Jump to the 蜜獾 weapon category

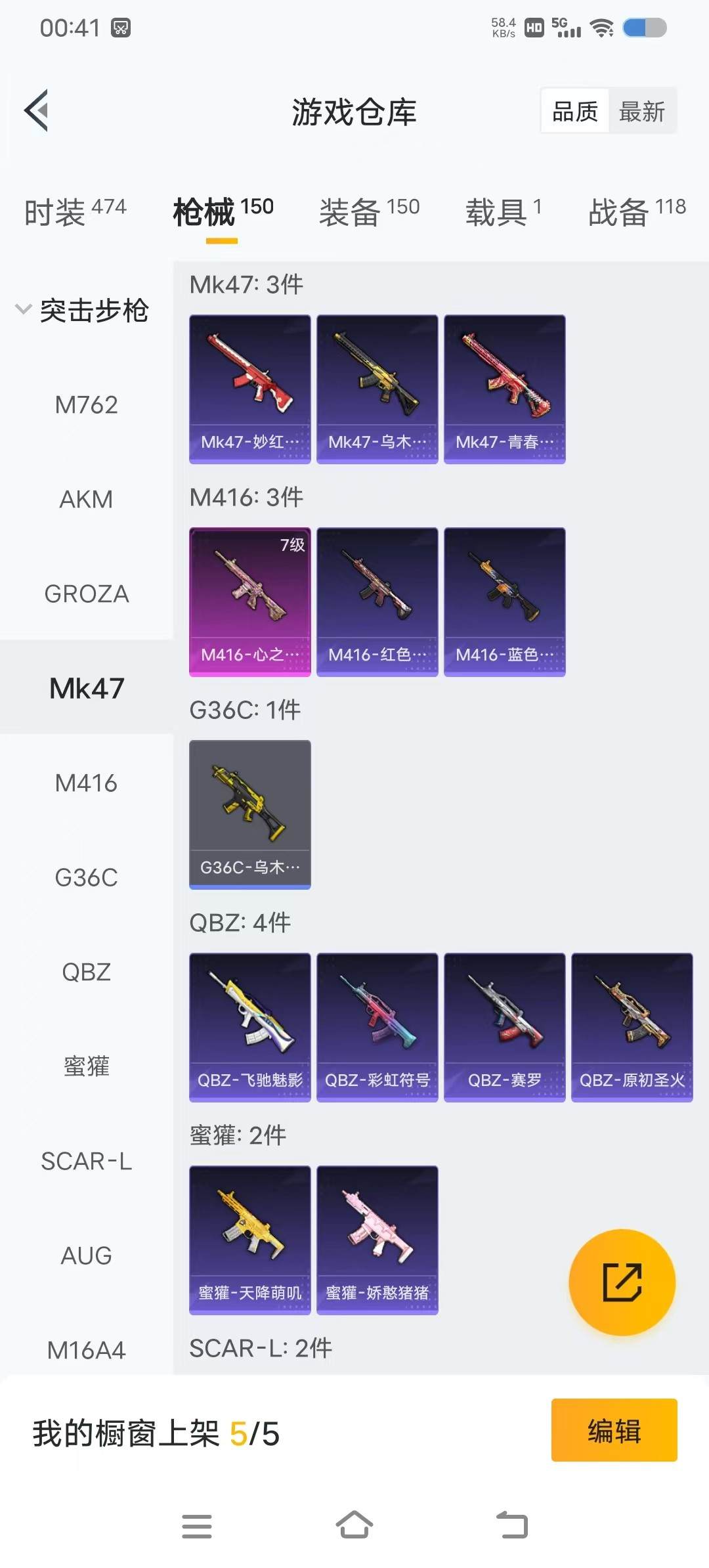coord(86,1066)
